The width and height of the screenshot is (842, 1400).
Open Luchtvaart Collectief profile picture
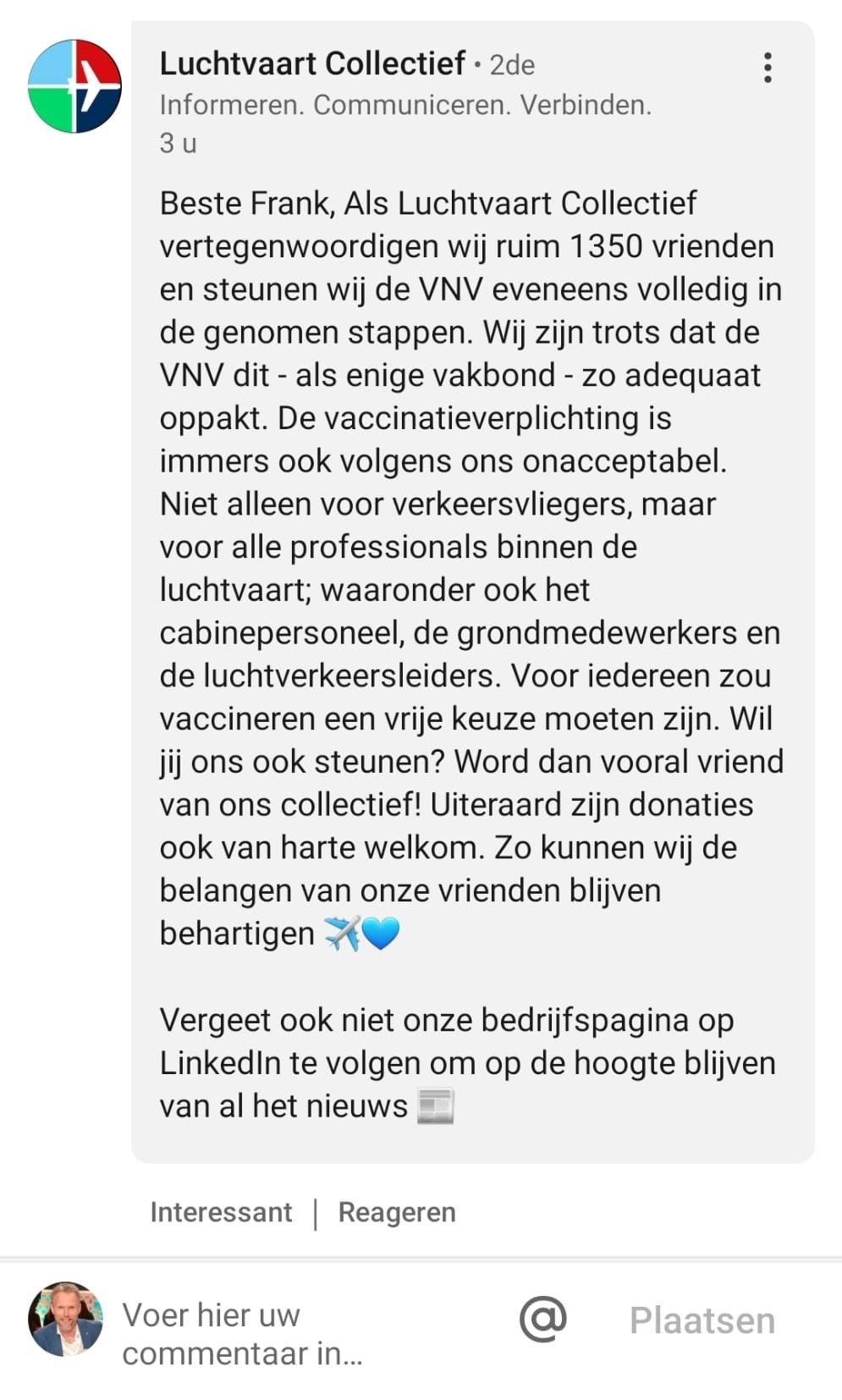(74, 86)
